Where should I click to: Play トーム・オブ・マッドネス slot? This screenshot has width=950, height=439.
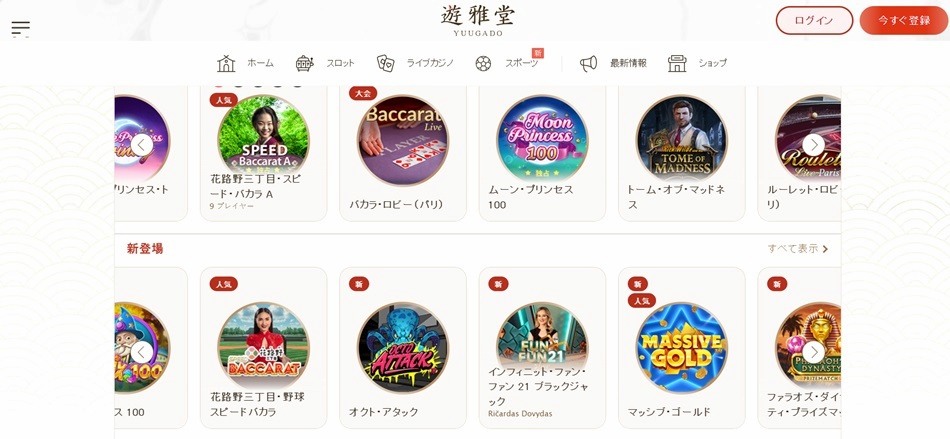pyautogui.click(x=681, y=140)
